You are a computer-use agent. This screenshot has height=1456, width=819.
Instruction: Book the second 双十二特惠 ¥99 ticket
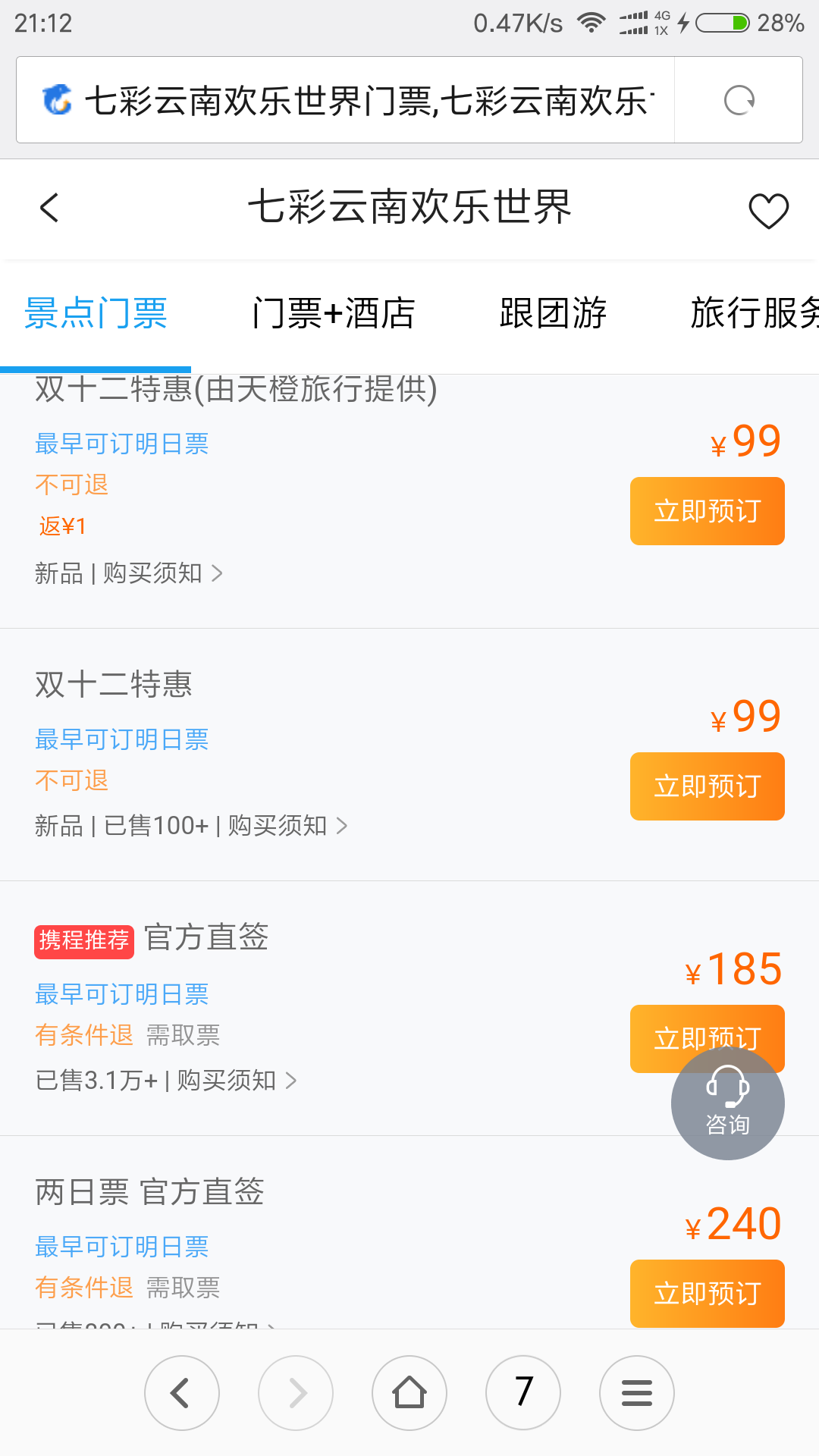click(707, 786)
